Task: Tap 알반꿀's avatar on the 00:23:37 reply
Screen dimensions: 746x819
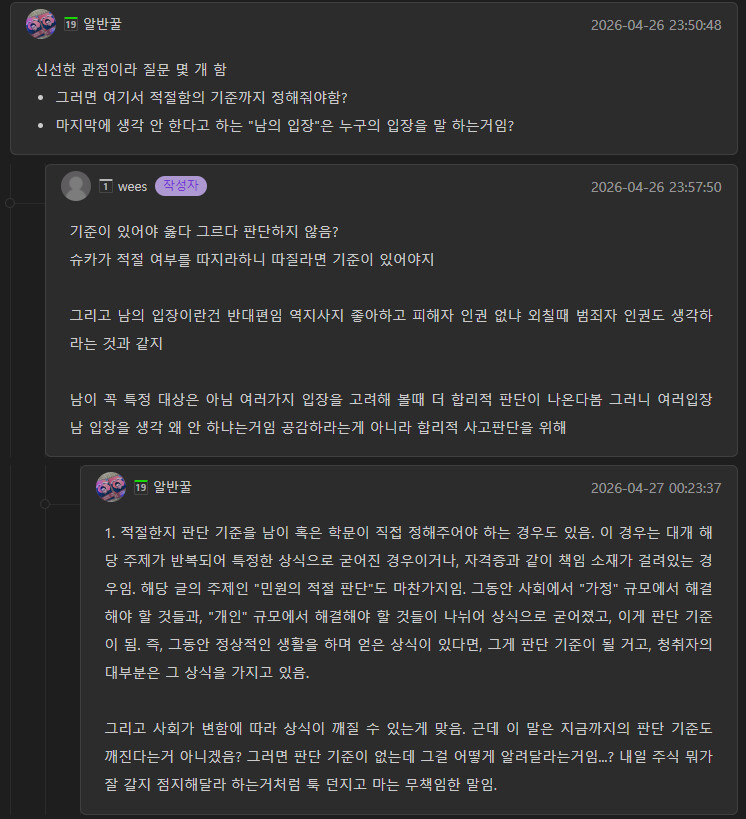Action: tap(111, 487)
